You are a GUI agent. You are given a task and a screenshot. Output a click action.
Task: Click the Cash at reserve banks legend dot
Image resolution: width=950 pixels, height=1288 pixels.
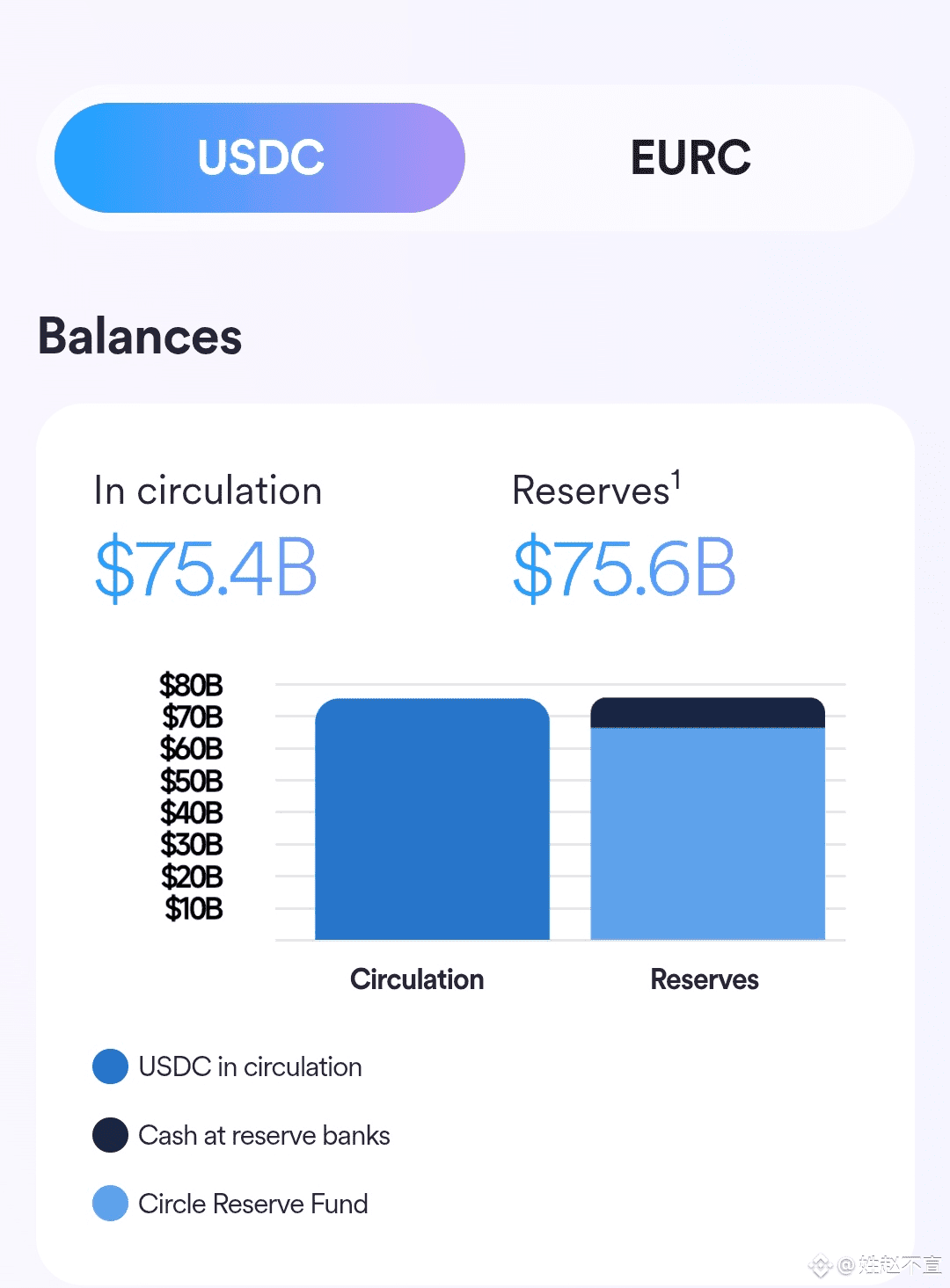111,1135
